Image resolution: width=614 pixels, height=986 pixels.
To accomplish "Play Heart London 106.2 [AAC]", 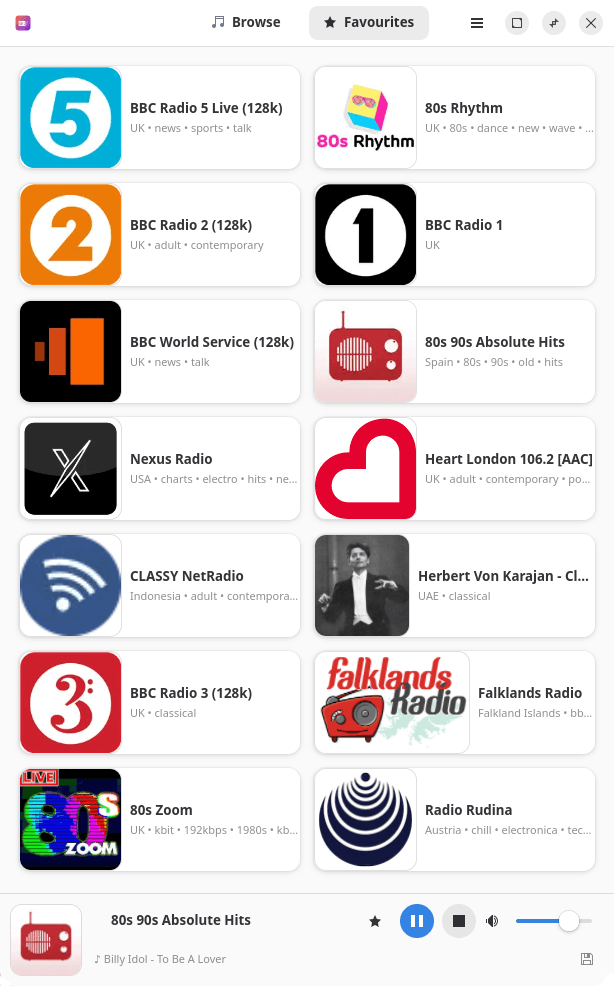I will pos(454,469).
